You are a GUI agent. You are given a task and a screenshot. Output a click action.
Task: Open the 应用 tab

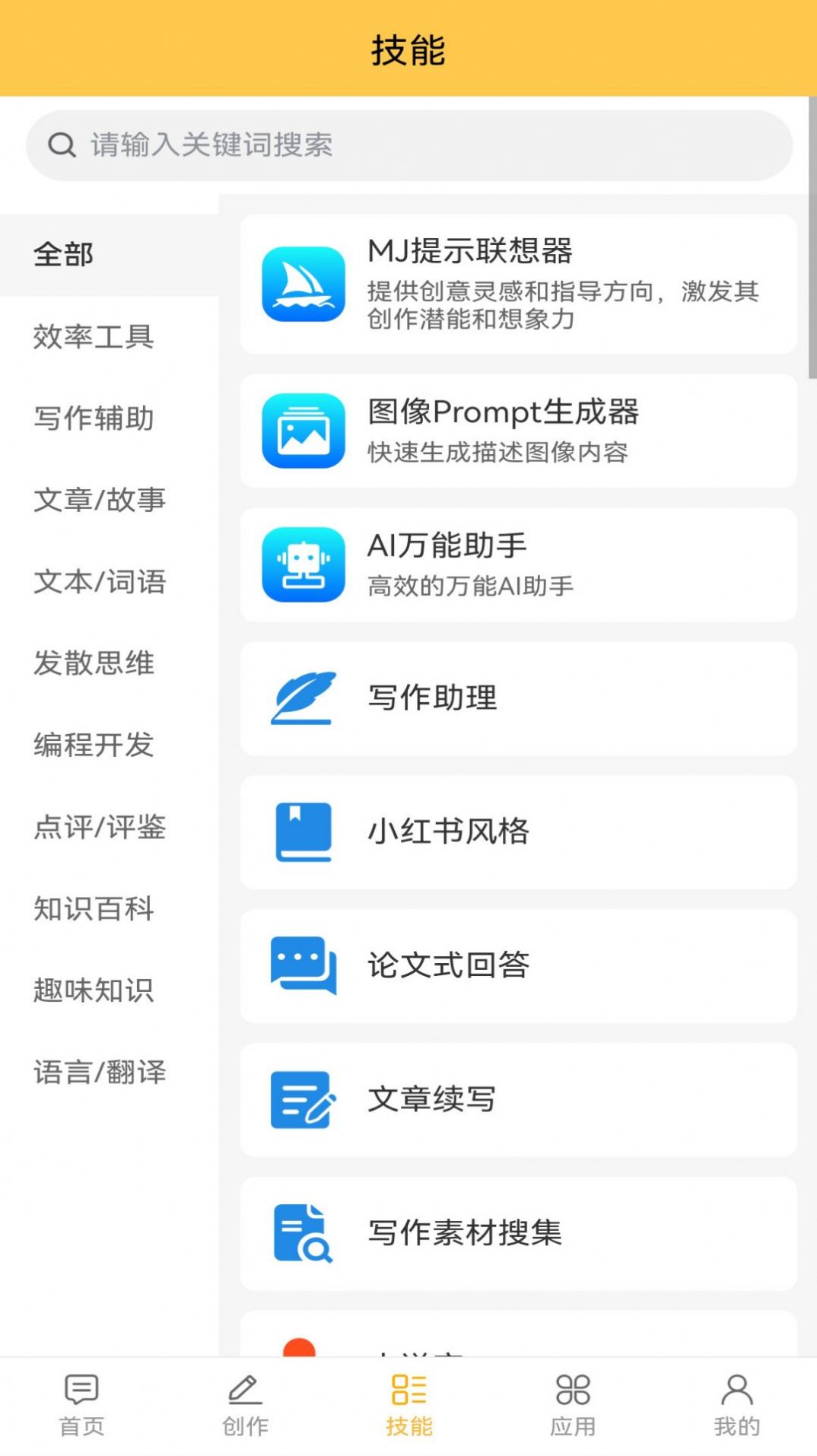[x=573, y=1404]
